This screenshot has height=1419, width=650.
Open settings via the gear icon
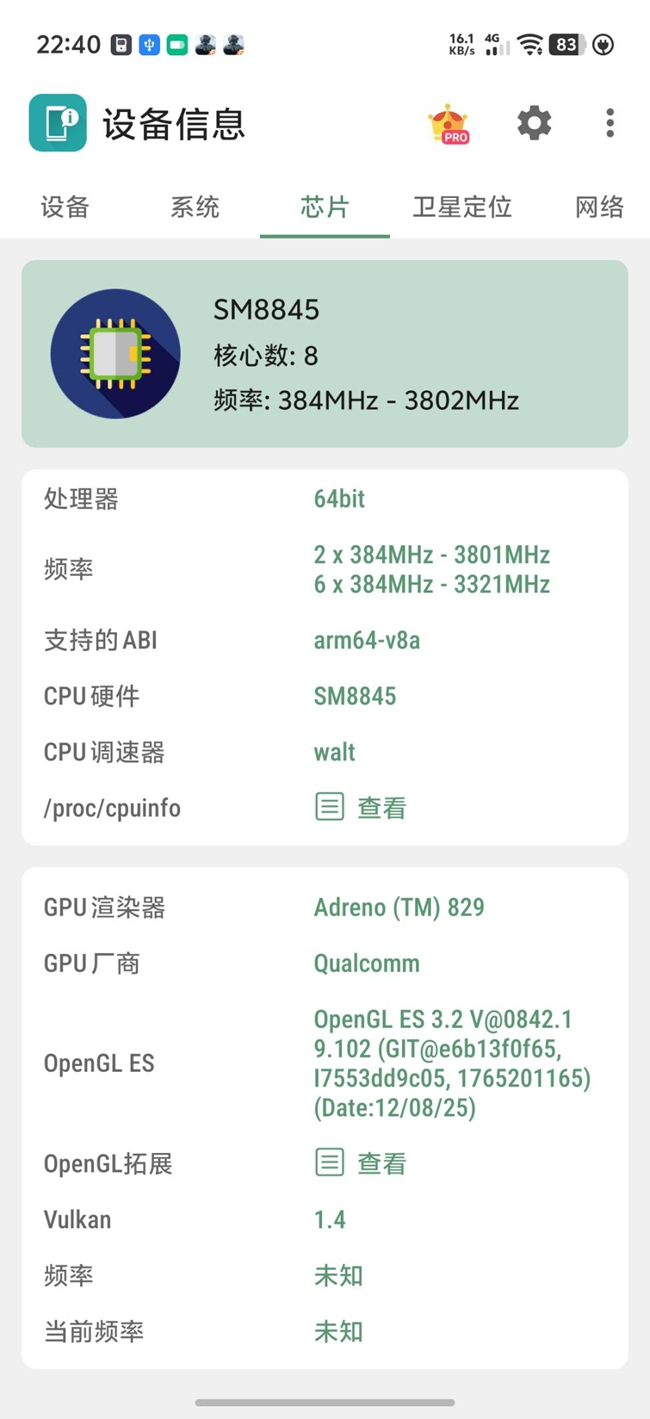[534, 123]
